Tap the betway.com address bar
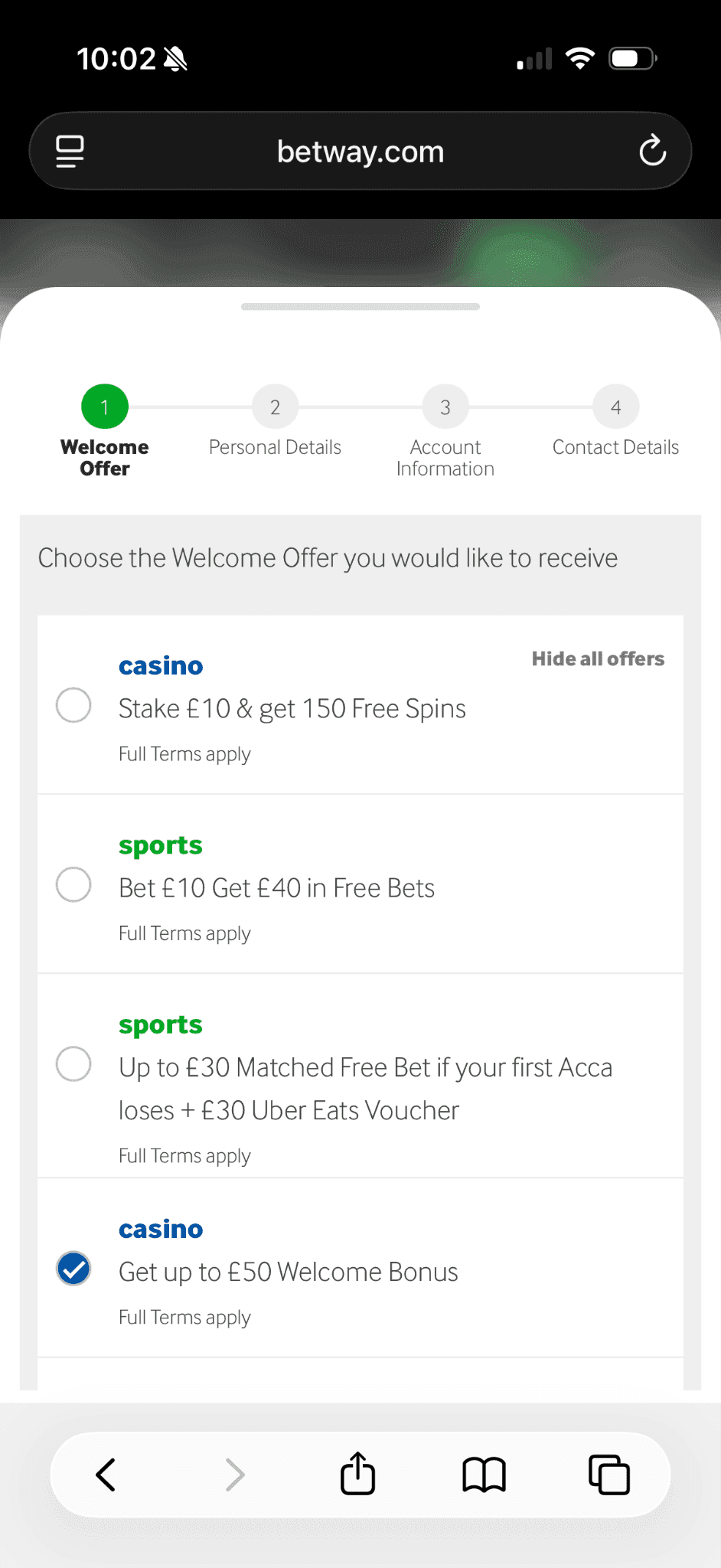The width and height of the screenshot is (721, 1568). click(360, 151)
